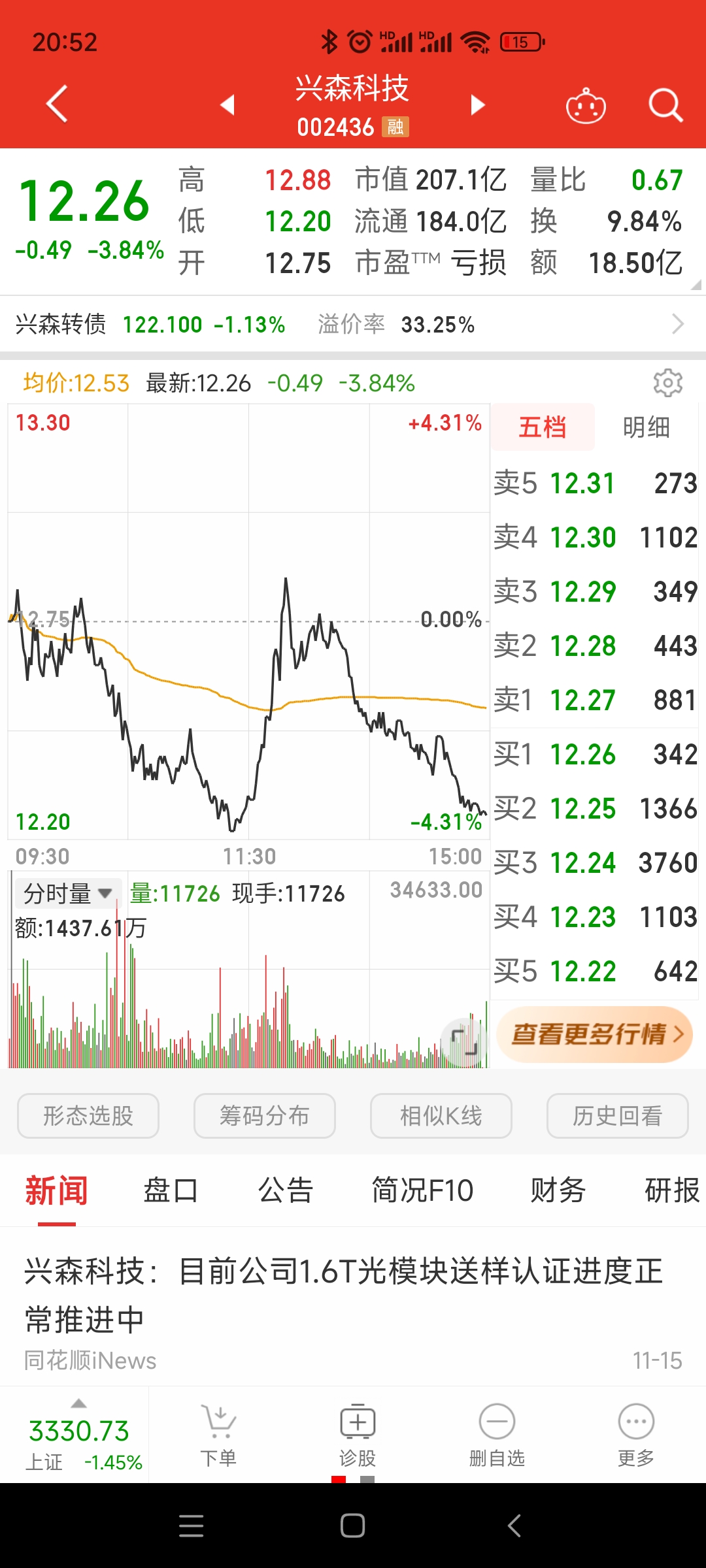
Task: Switch quote panel to 明细 detail view
Action: pyautogui.click(x=647, y=427)
